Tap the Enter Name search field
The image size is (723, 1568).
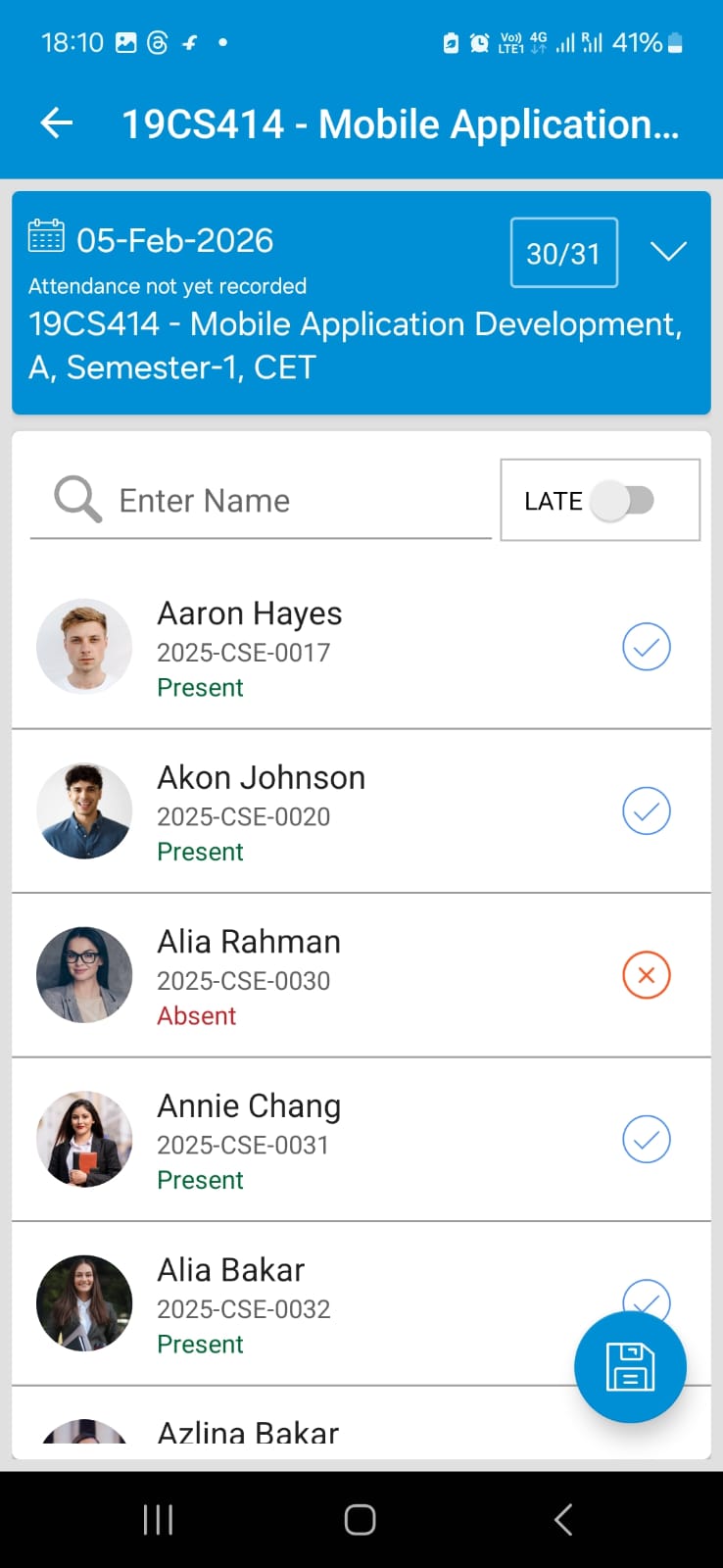(x=294, y=501)
